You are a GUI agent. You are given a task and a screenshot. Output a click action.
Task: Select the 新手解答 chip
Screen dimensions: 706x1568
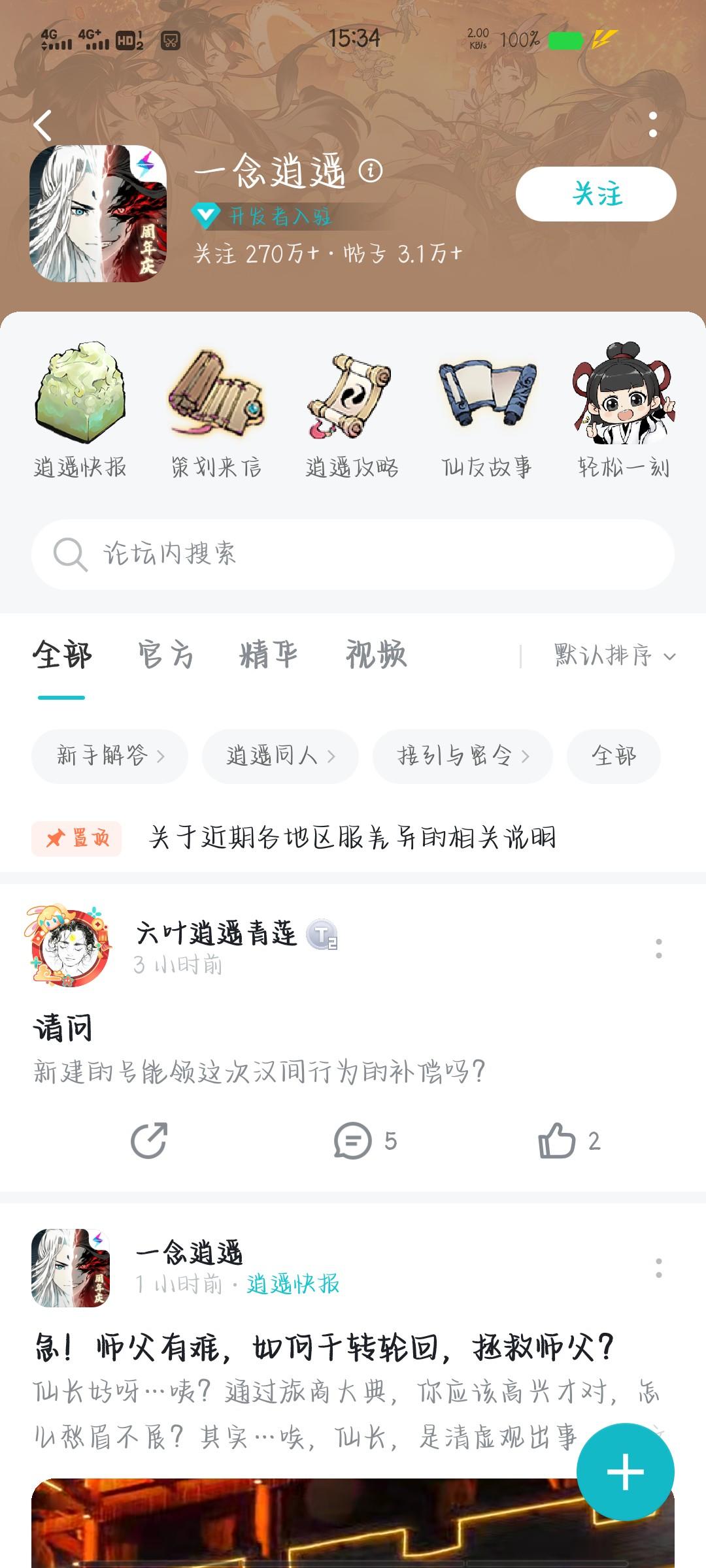tap(110, 756)
